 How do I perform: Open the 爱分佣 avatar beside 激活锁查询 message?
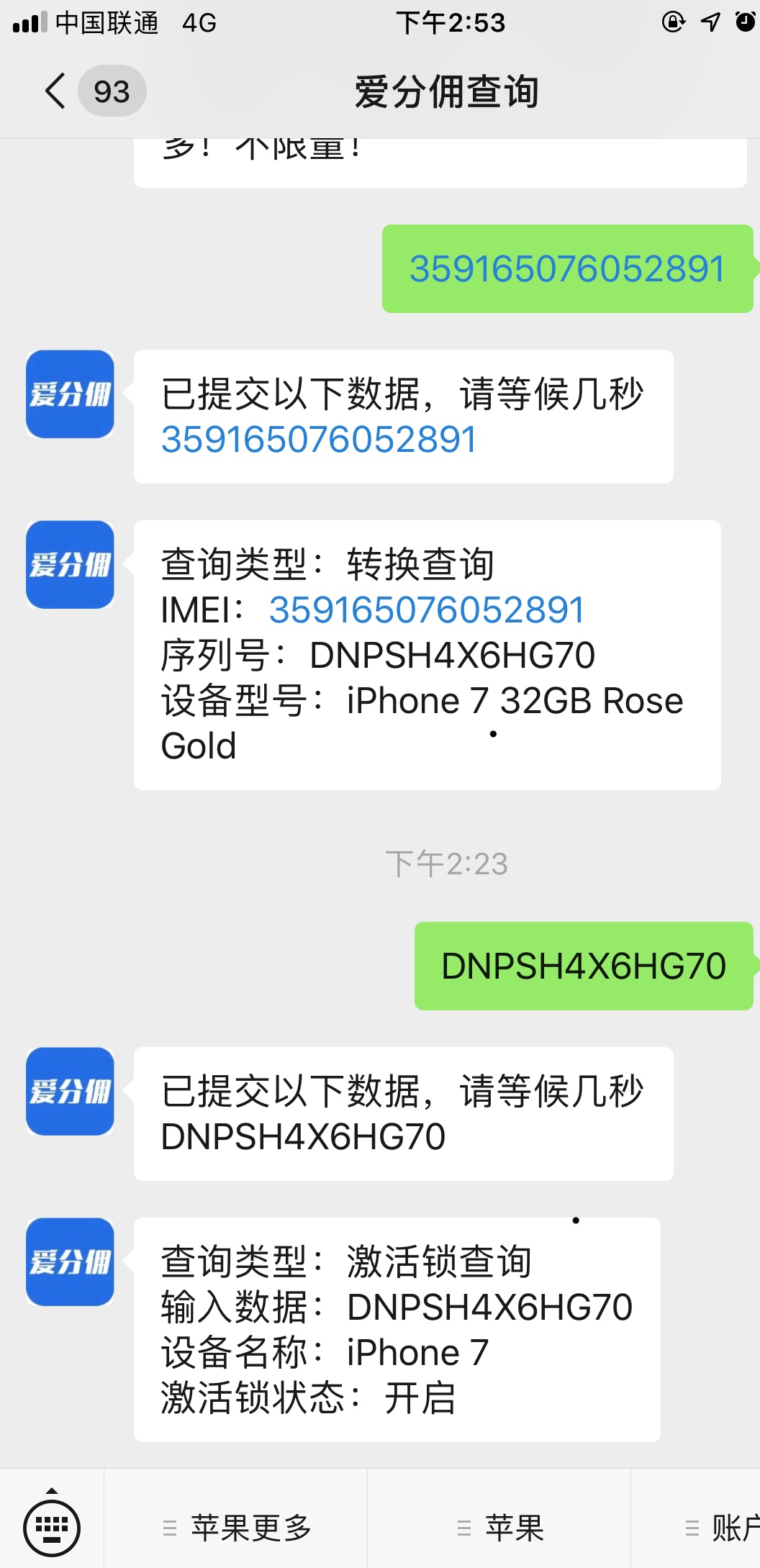[x=70, y=1261]
